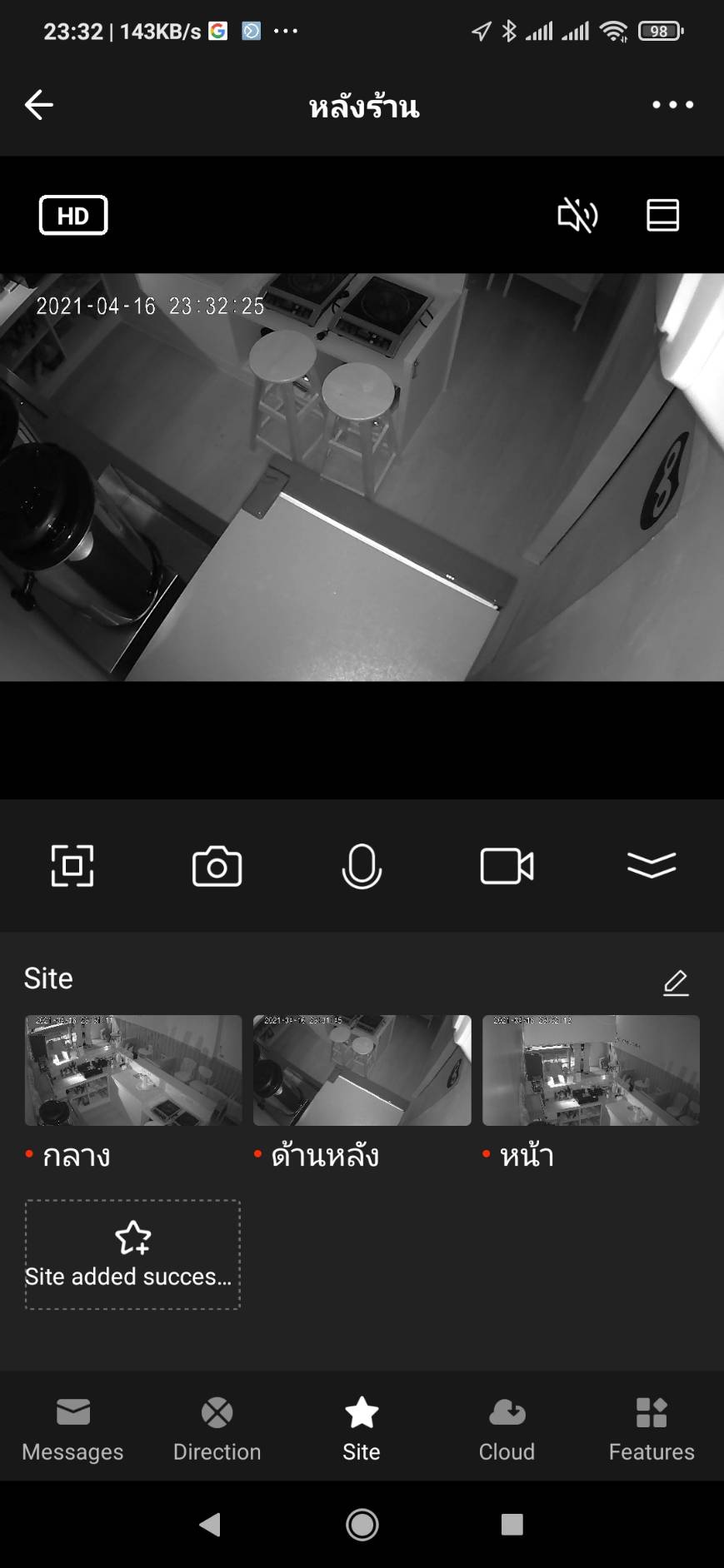Edit saved sites with the pencil icon
The image size is (724, 1568).
click(676, 983)
